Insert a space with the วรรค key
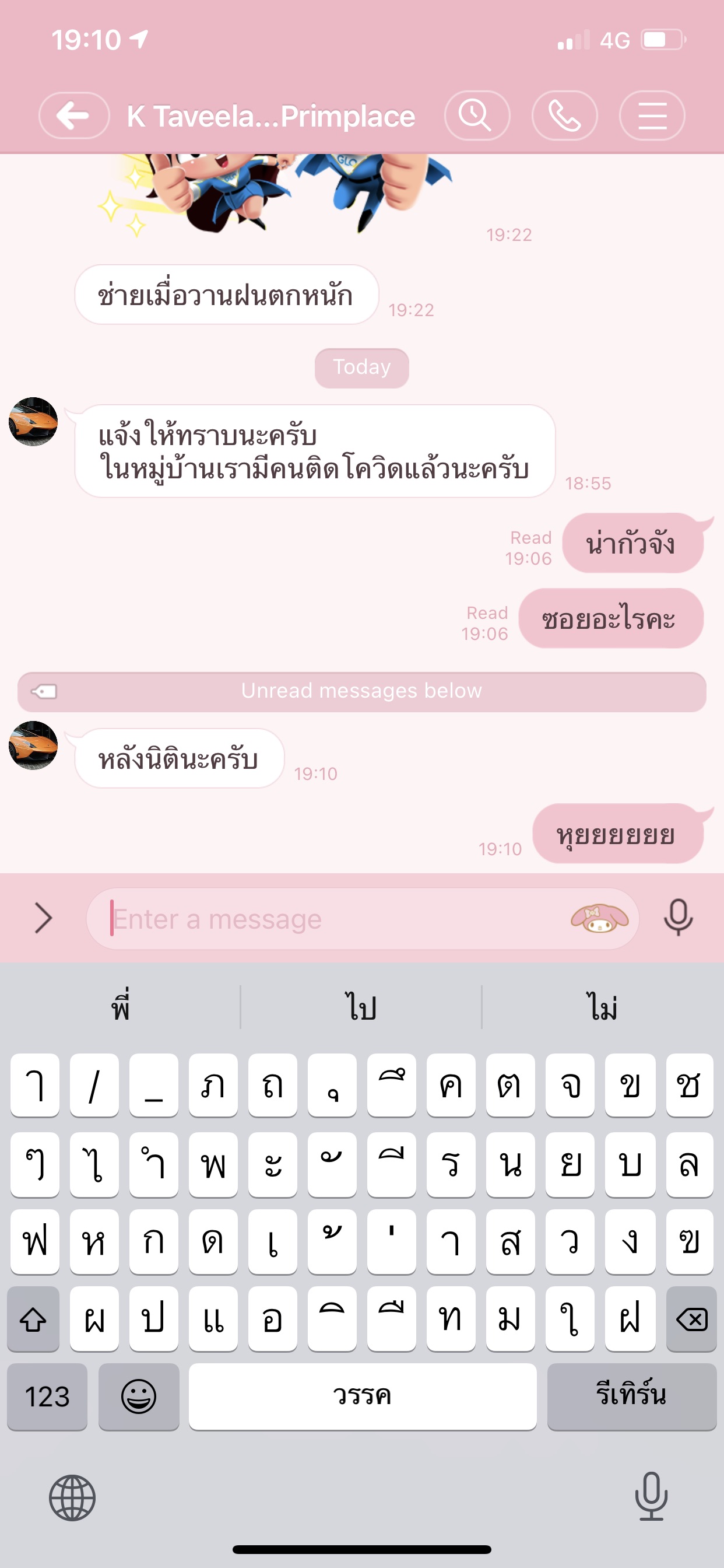This screenshot has width=724, height=1568. pos(363,1396)
